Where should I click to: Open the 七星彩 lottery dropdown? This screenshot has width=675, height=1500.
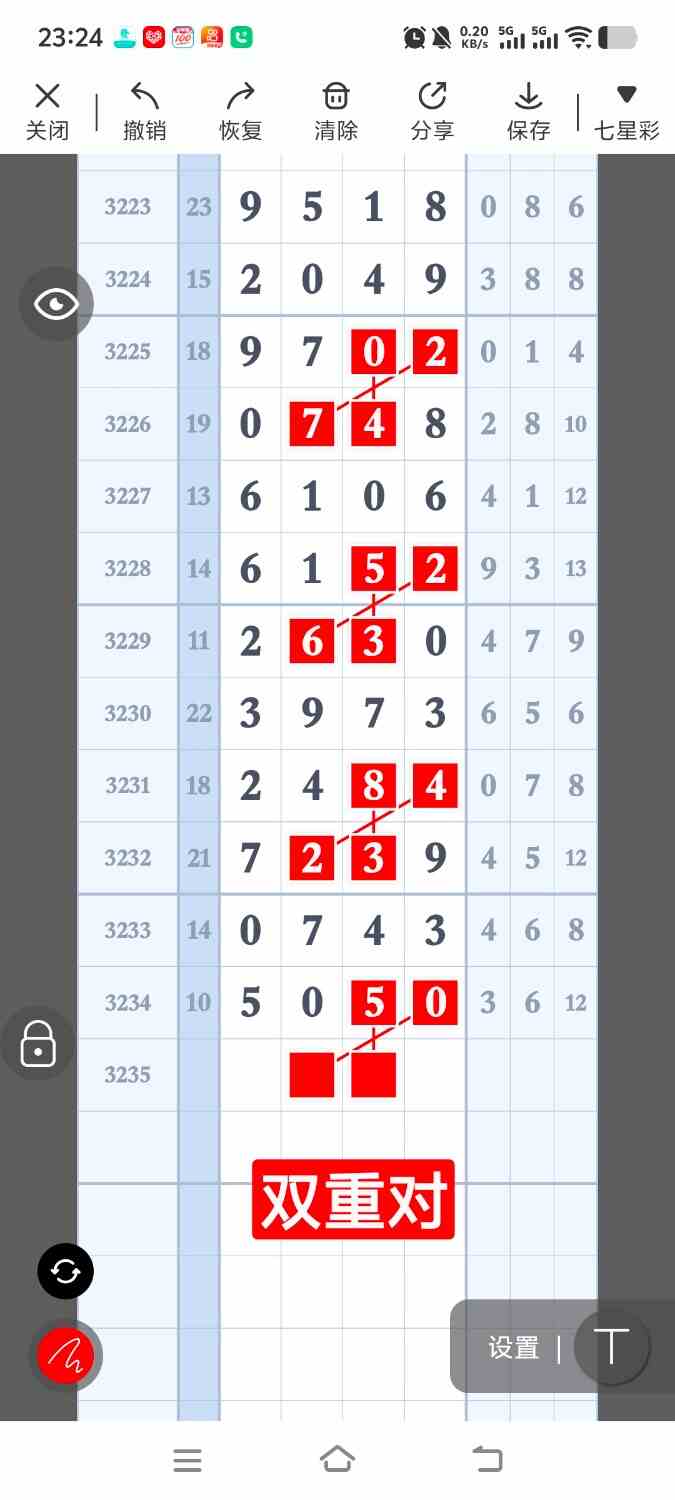[x=627, y=112]
